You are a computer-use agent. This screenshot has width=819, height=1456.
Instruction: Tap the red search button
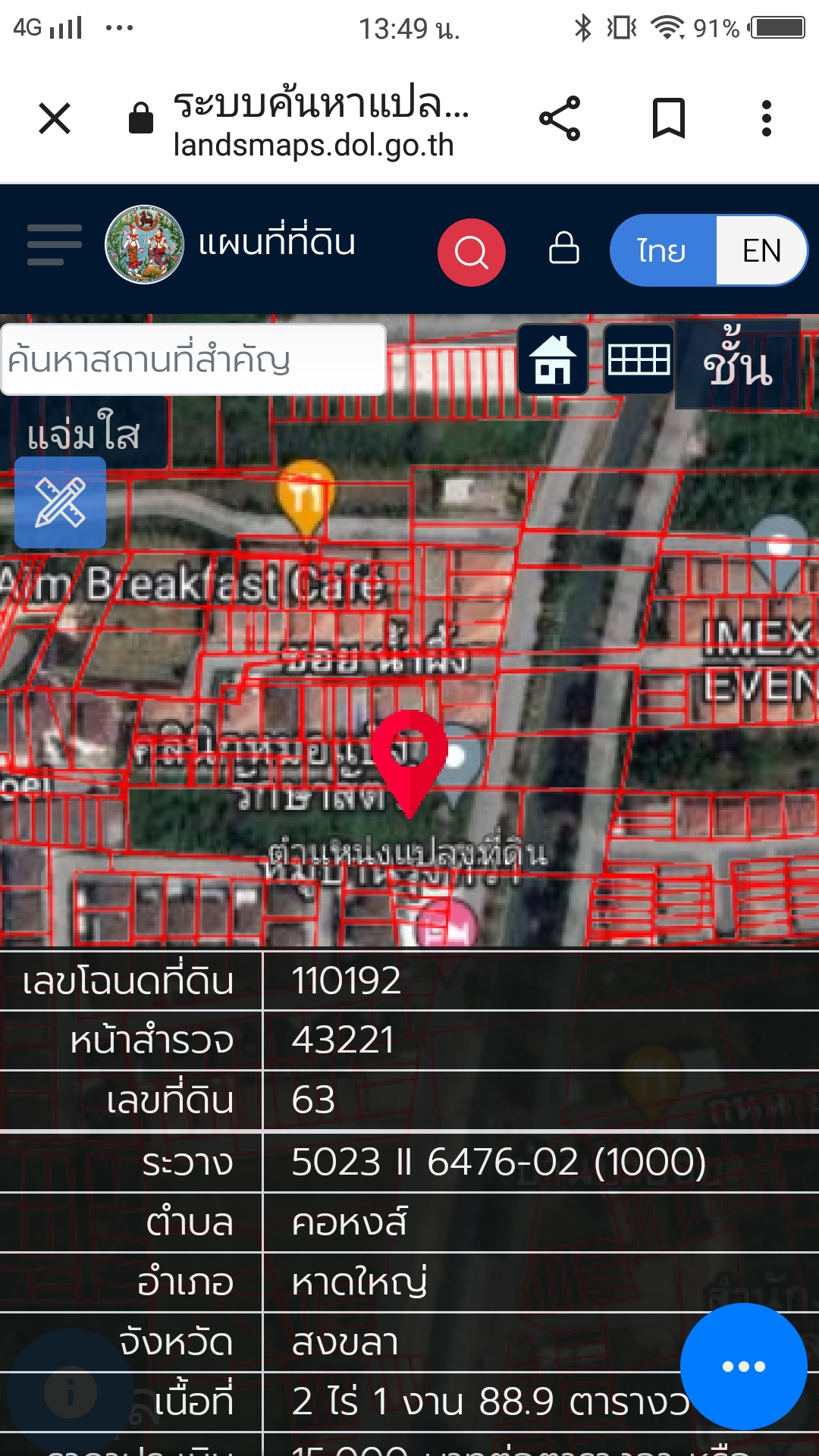[471, 253]
